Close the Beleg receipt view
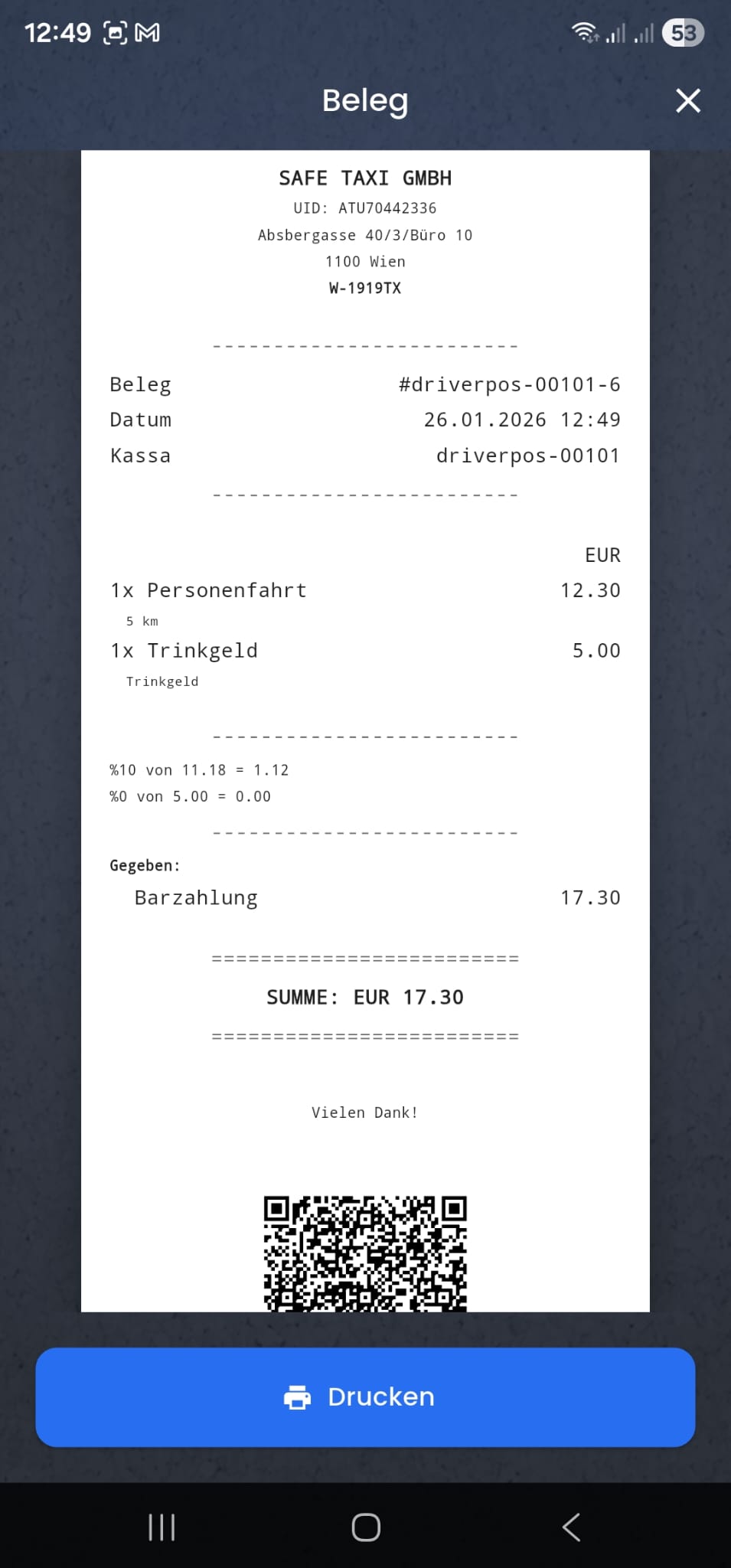This screenshot has width=731, height=1568. pos(687,100)
